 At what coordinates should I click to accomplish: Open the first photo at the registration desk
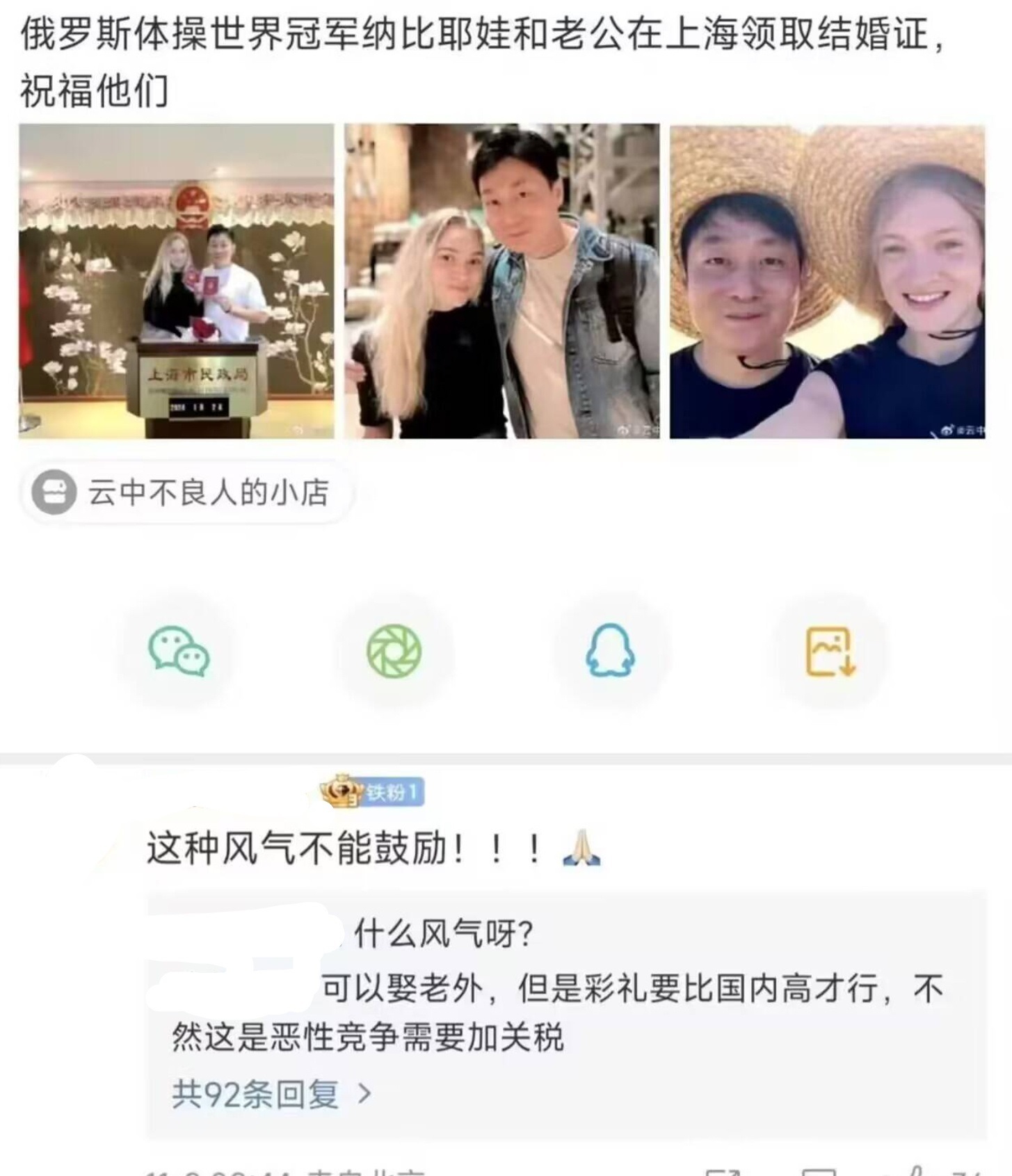point(176,281)
